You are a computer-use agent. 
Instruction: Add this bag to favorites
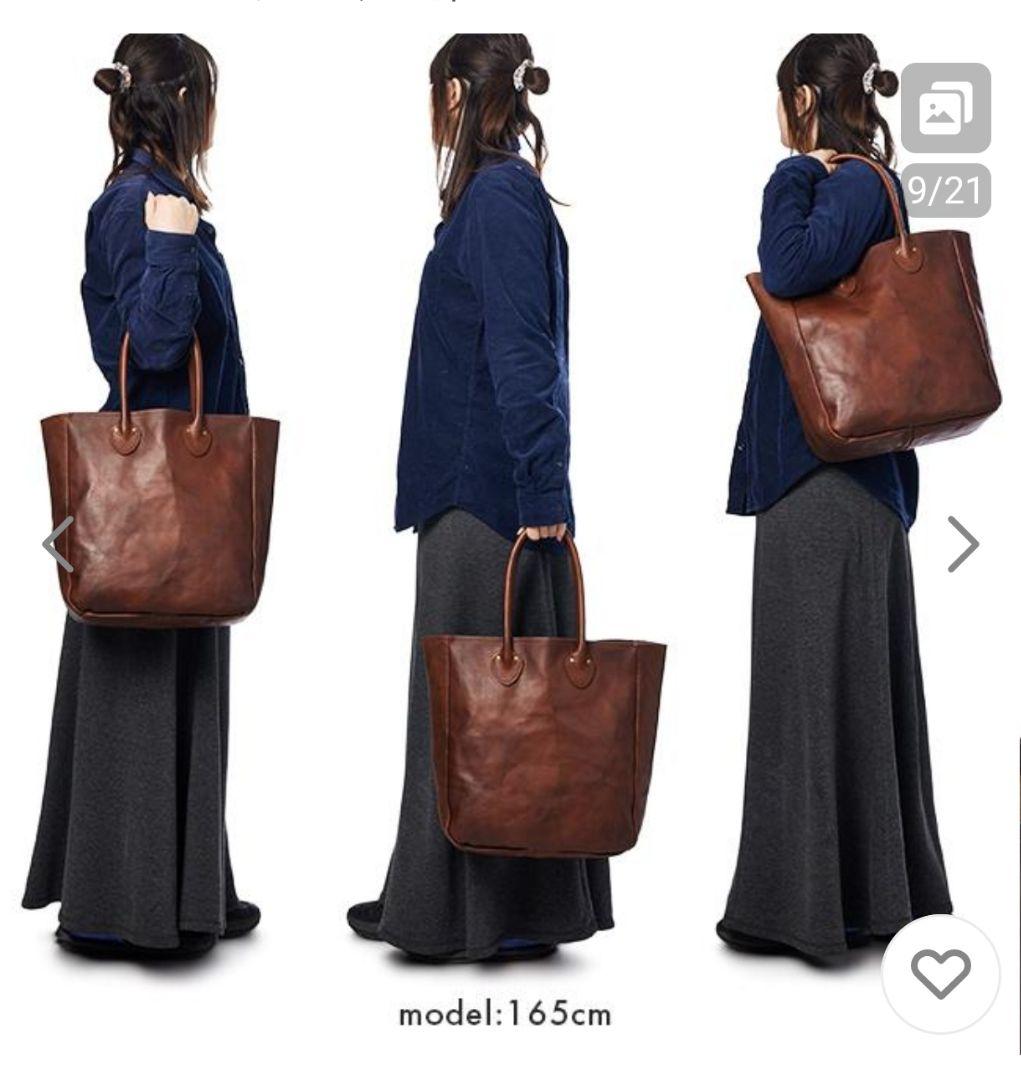940,972
